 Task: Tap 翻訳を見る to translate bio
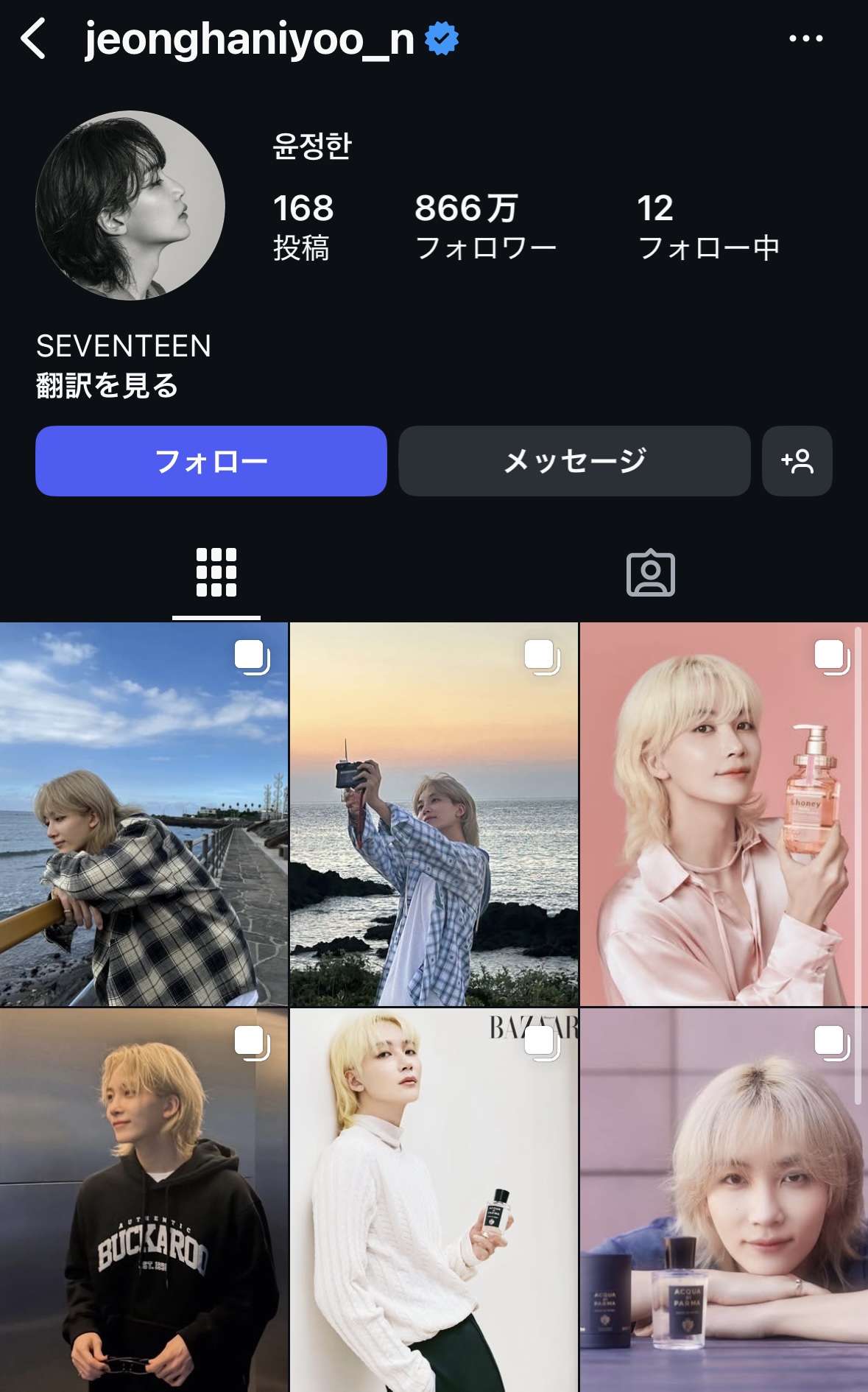coord(107,385)
